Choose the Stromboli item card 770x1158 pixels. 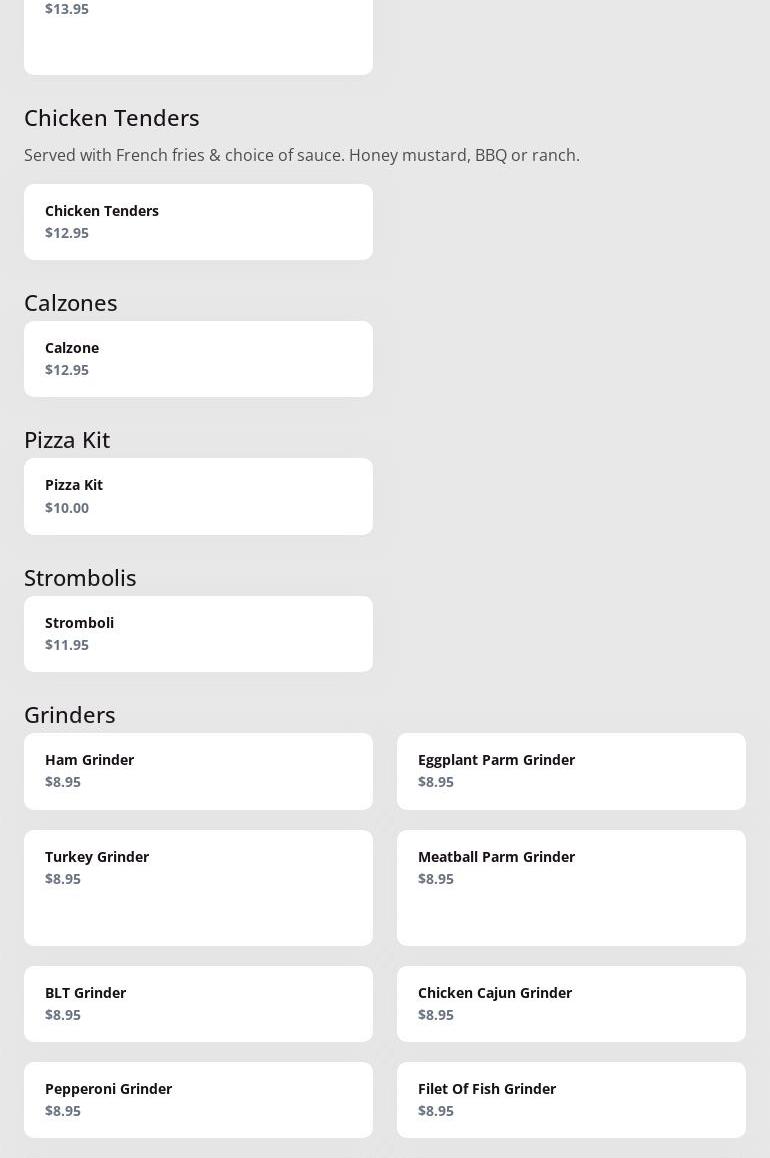[198, 634]
